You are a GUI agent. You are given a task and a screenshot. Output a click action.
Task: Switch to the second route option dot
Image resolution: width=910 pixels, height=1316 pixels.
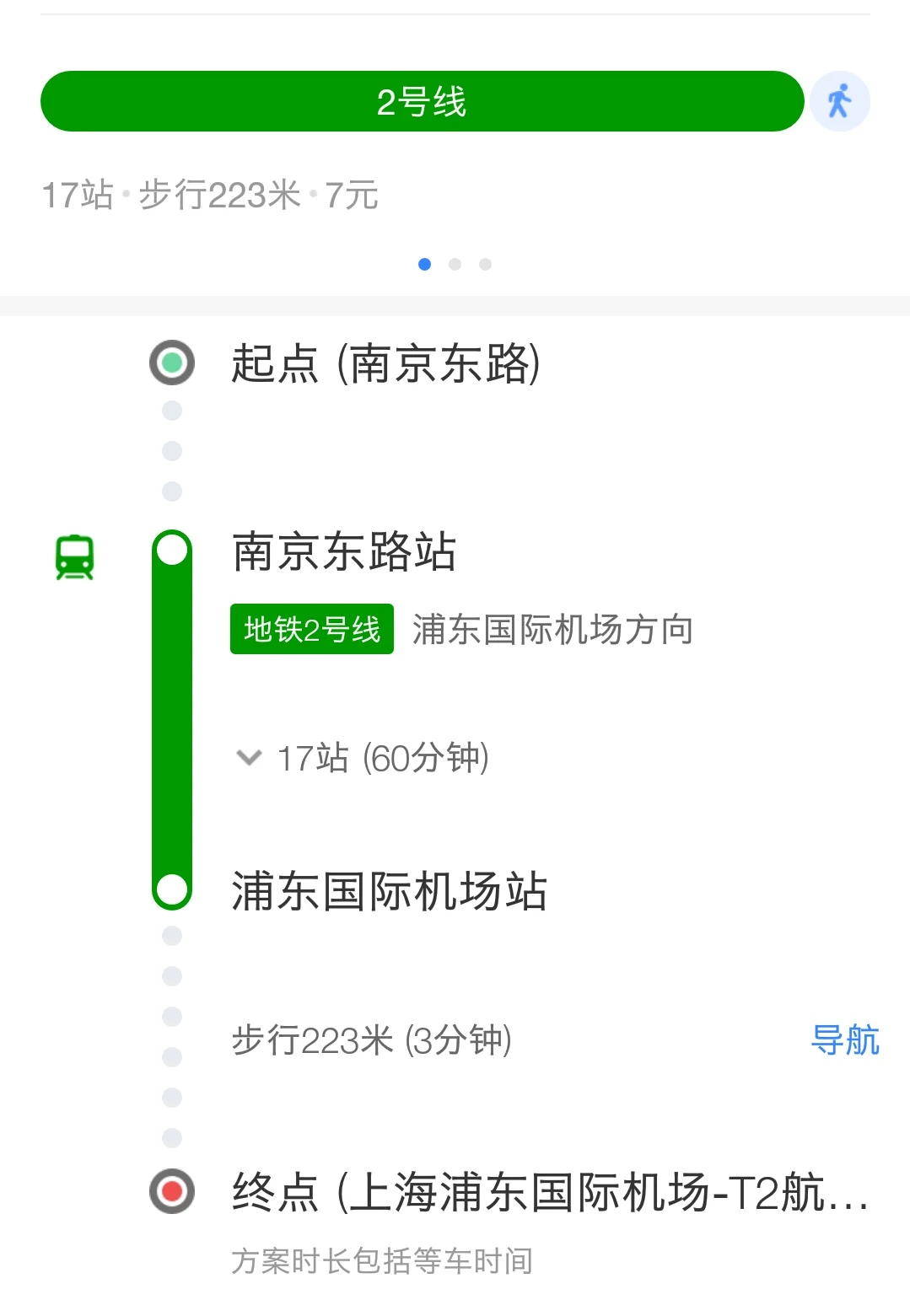coord(456,264)
